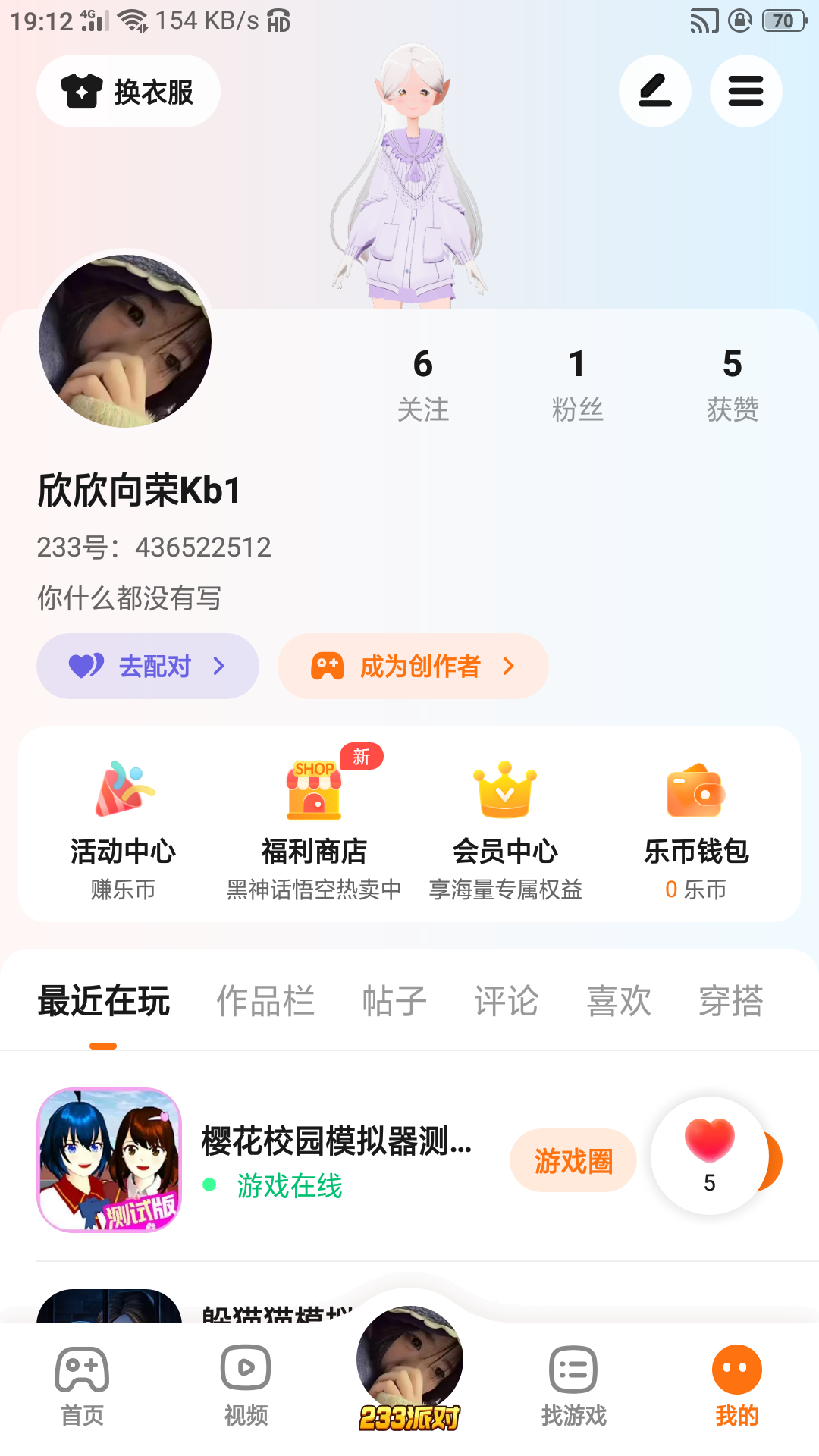Open the profile avatar photo

(125, 341)
